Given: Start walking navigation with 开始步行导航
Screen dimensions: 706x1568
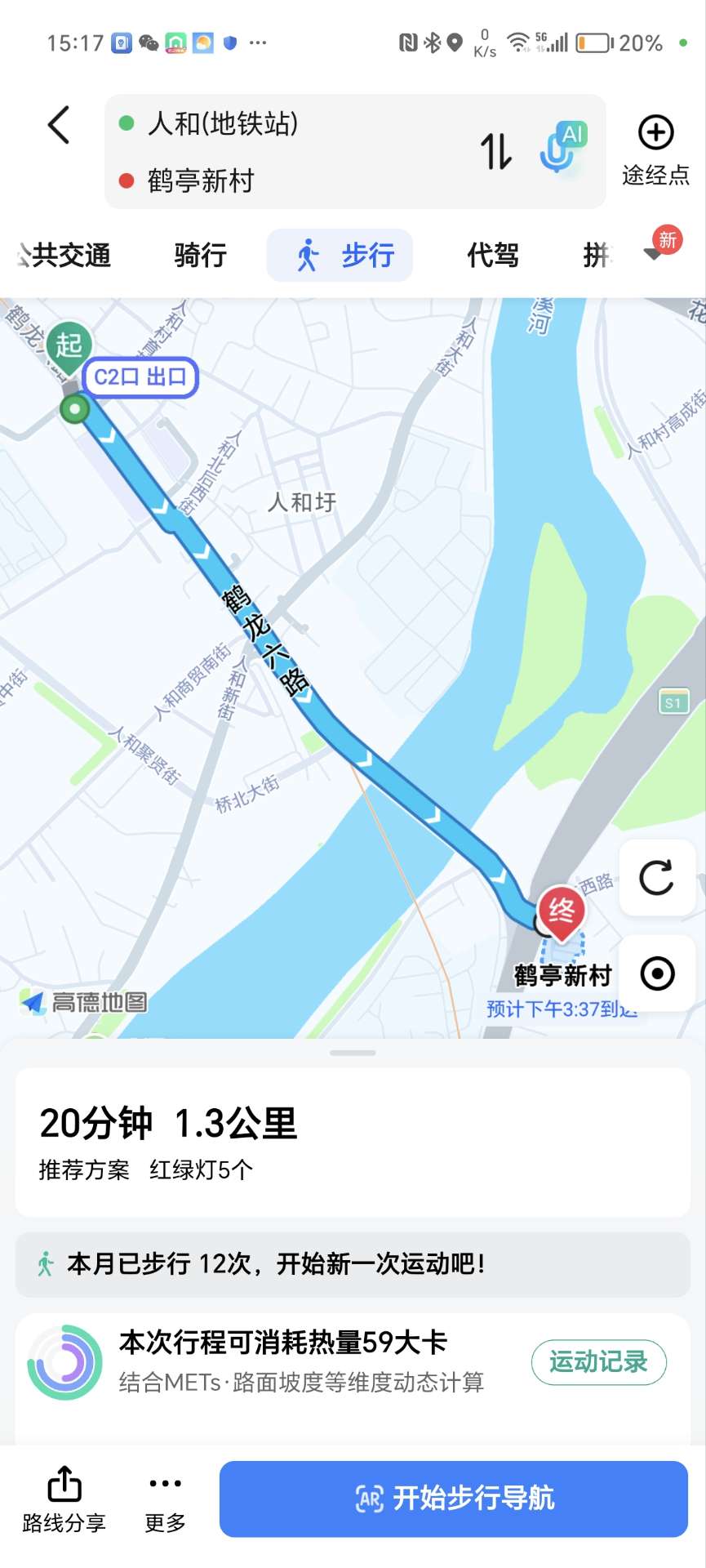Looking at the screenshot, I should pos(453,1499).
